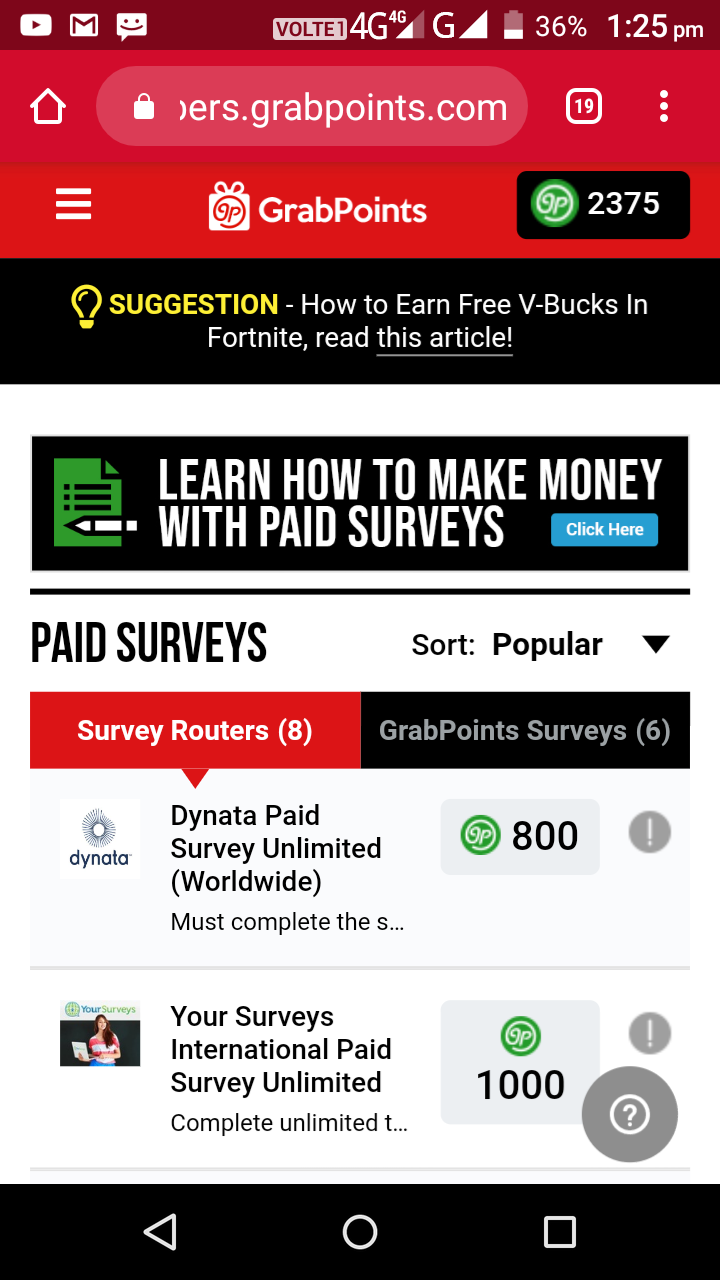Switch to the Survey Routers tab
The height and width of the screenshot is (1280, 720).
coord(195,731)
